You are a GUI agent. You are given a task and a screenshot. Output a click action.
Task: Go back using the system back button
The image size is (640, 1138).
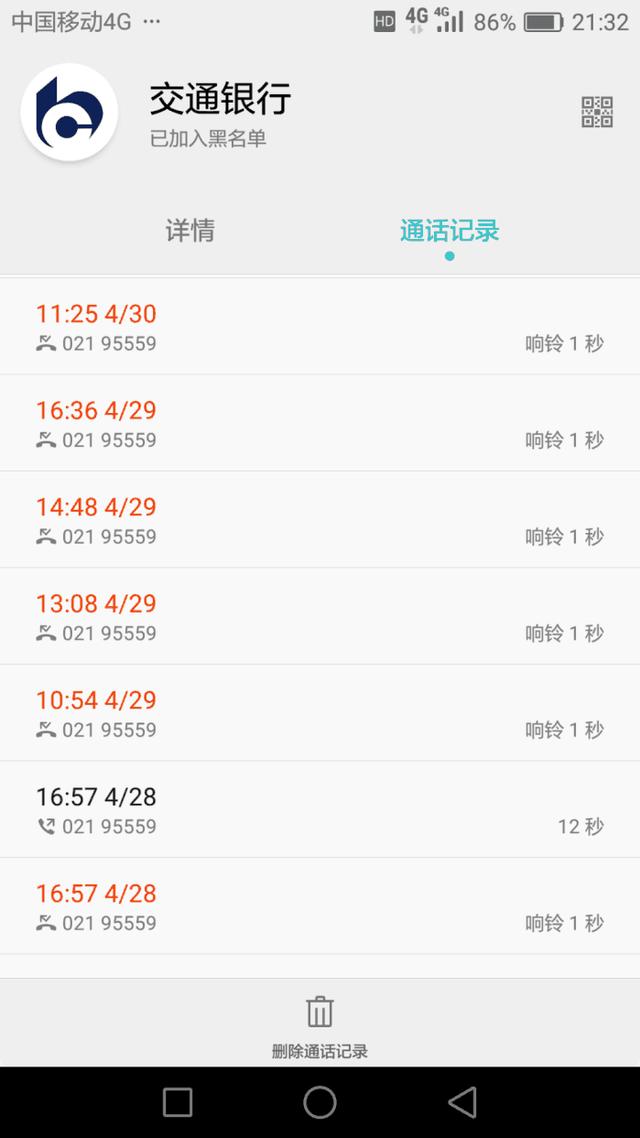[462, 1102]
